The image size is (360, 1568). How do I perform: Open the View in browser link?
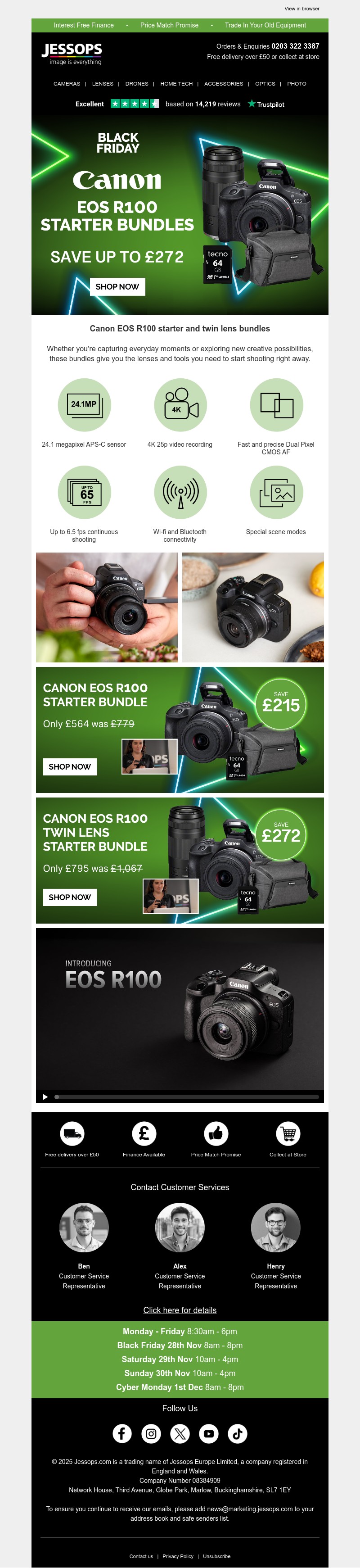pos(301,9)
